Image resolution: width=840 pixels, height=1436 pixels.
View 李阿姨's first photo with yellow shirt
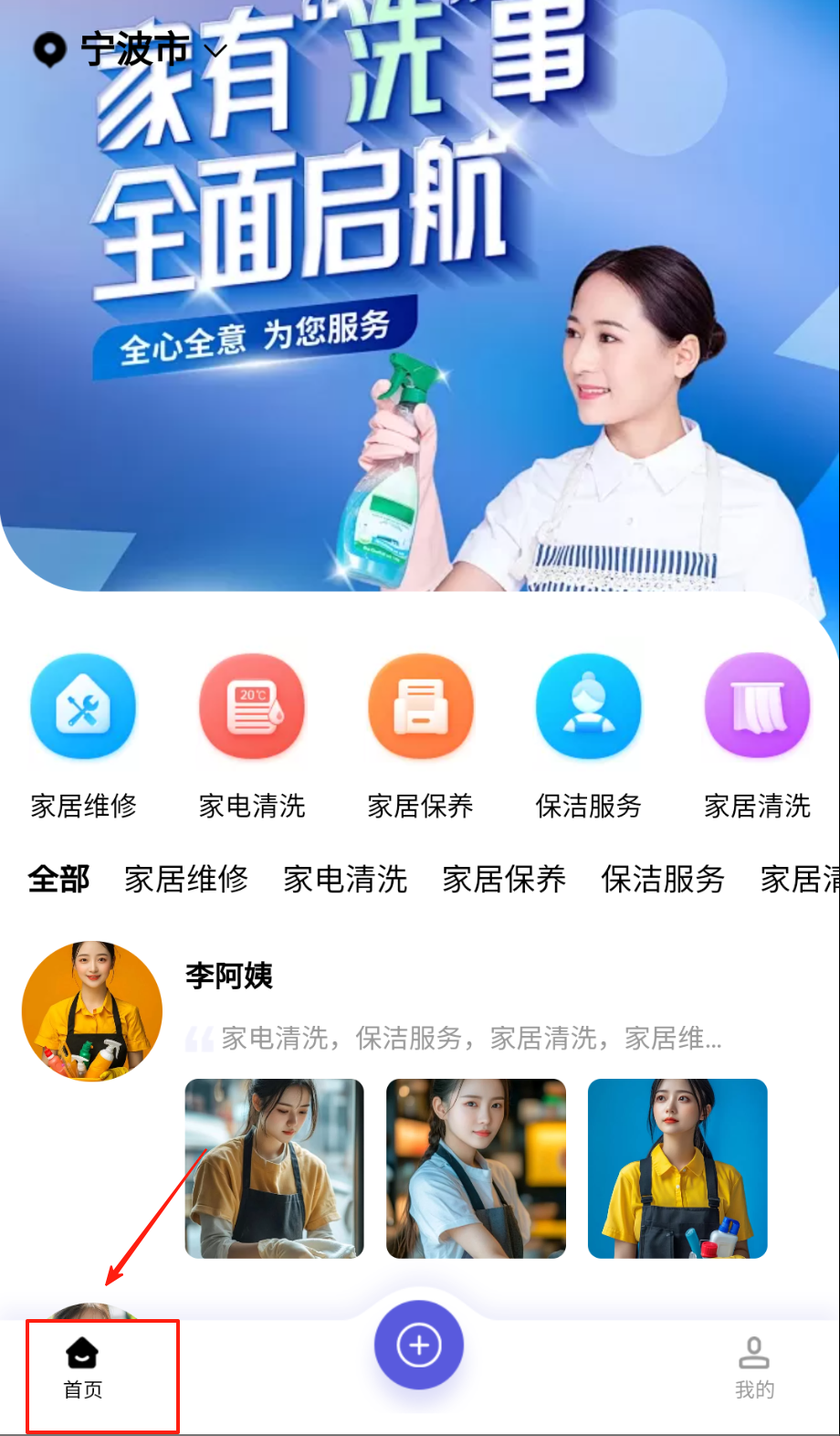coord(275,1168)
